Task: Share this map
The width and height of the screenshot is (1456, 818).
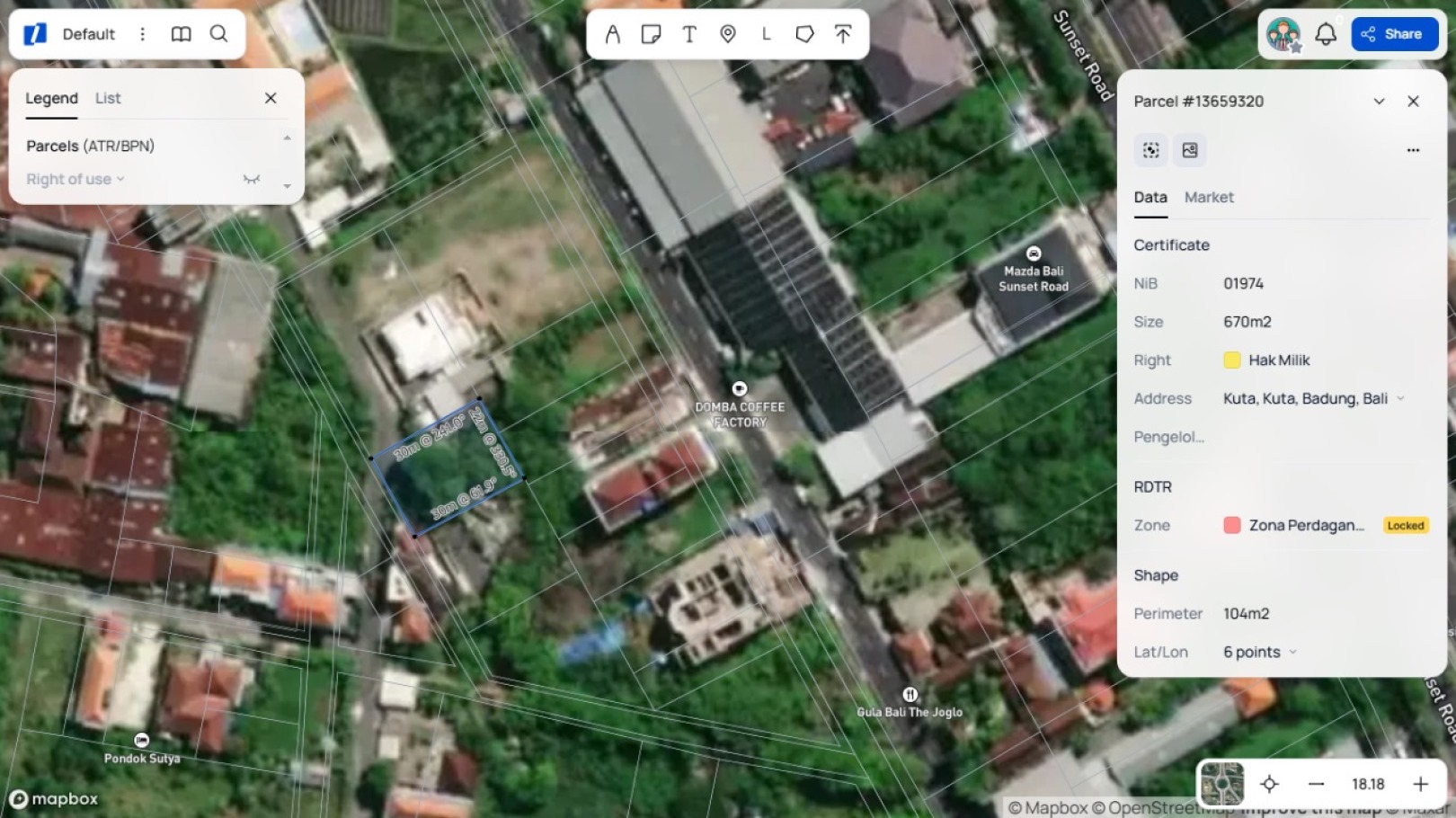Action: (1394, 34)
